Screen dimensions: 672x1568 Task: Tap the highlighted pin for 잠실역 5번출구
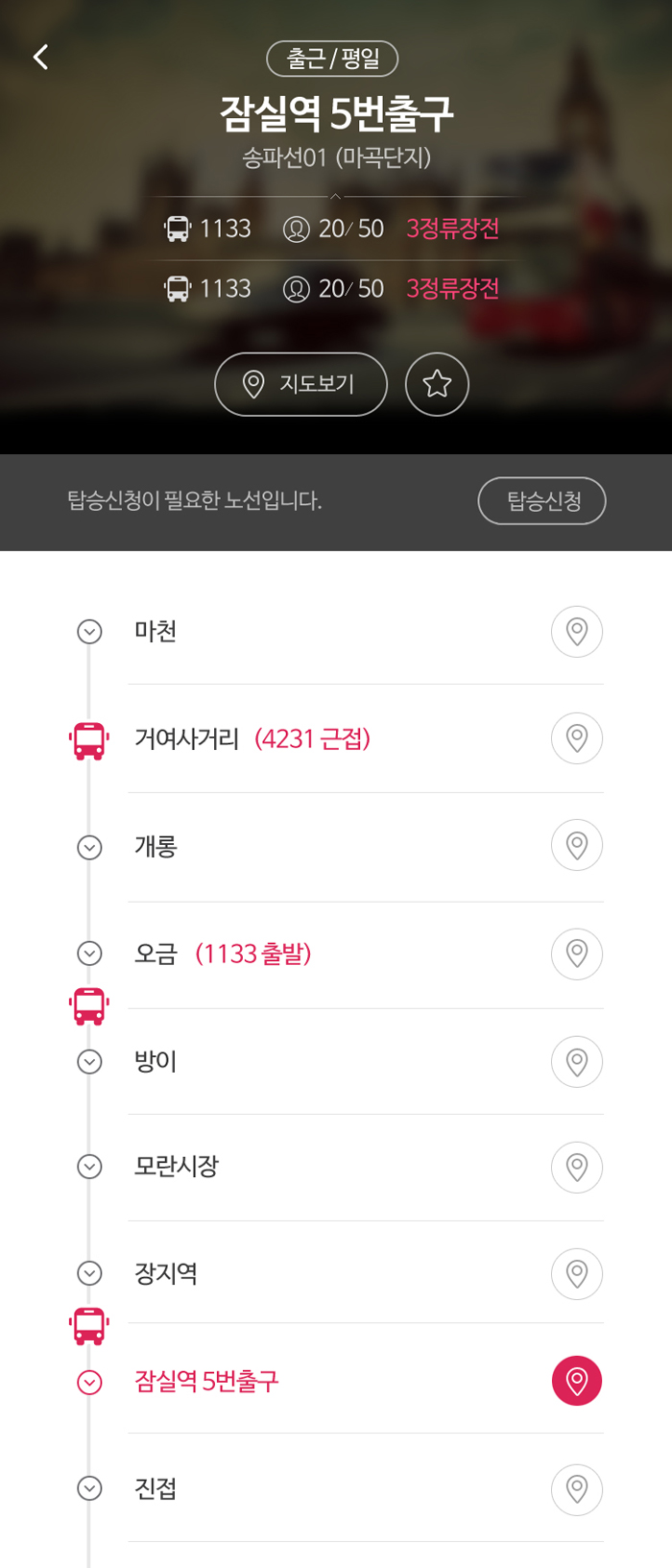pyautogui.click(x=576, y=1381)
